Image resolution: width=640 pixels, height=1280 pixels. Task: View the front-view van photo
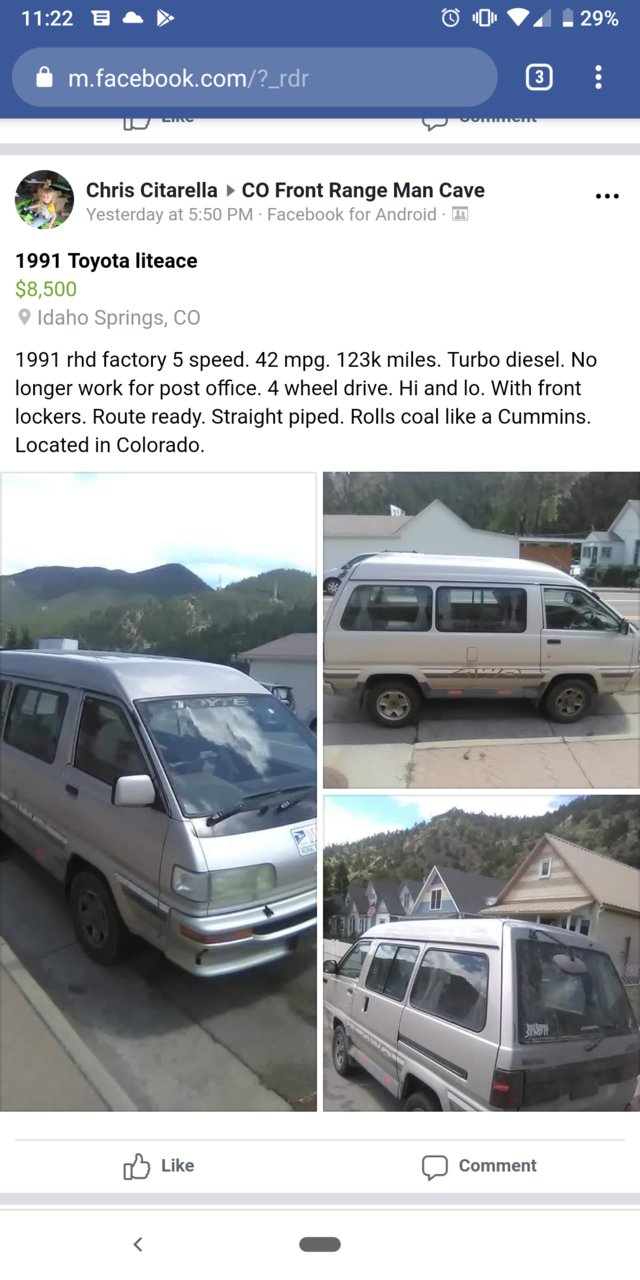click(158, 791)
